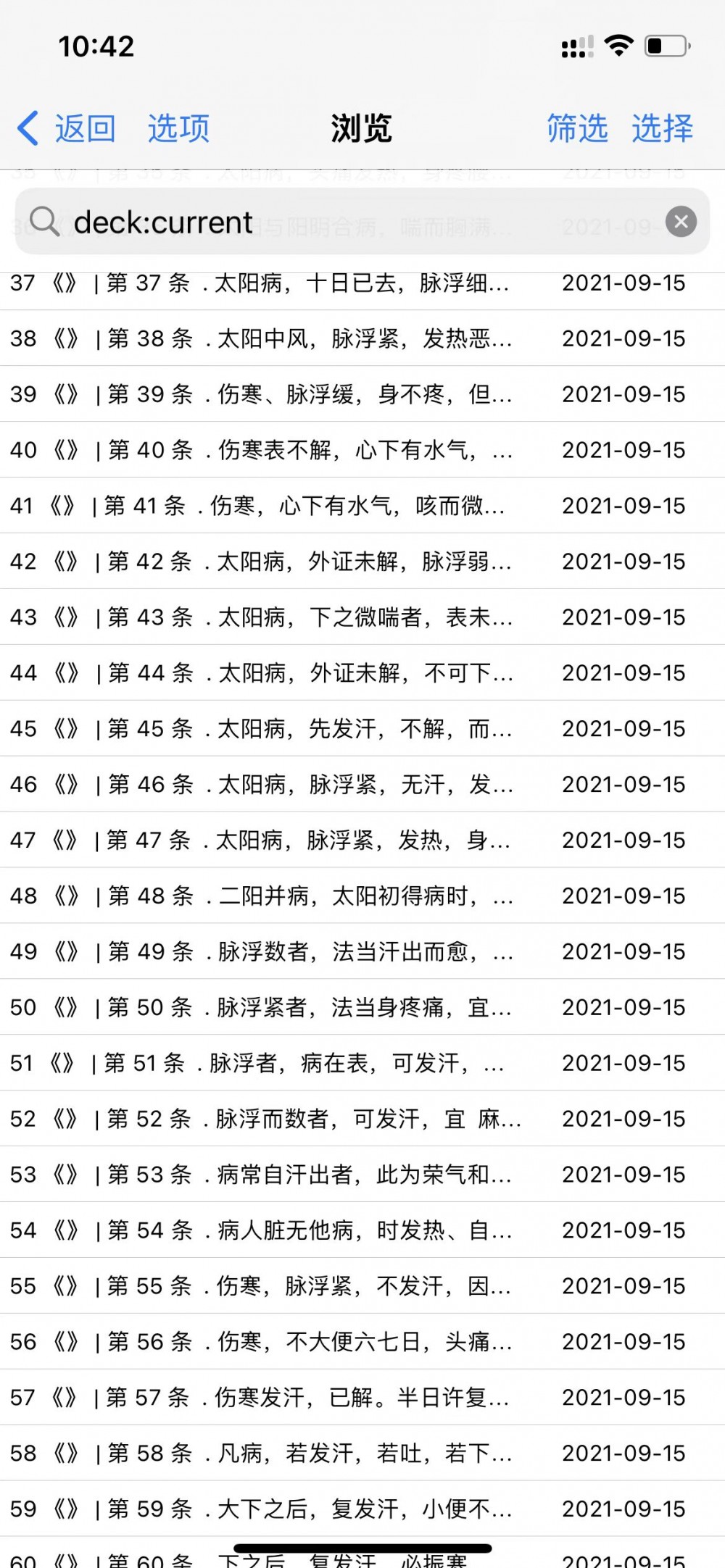Select the row 第 59 条 大下之后
725x1568 pixels.
point(362,1509)
